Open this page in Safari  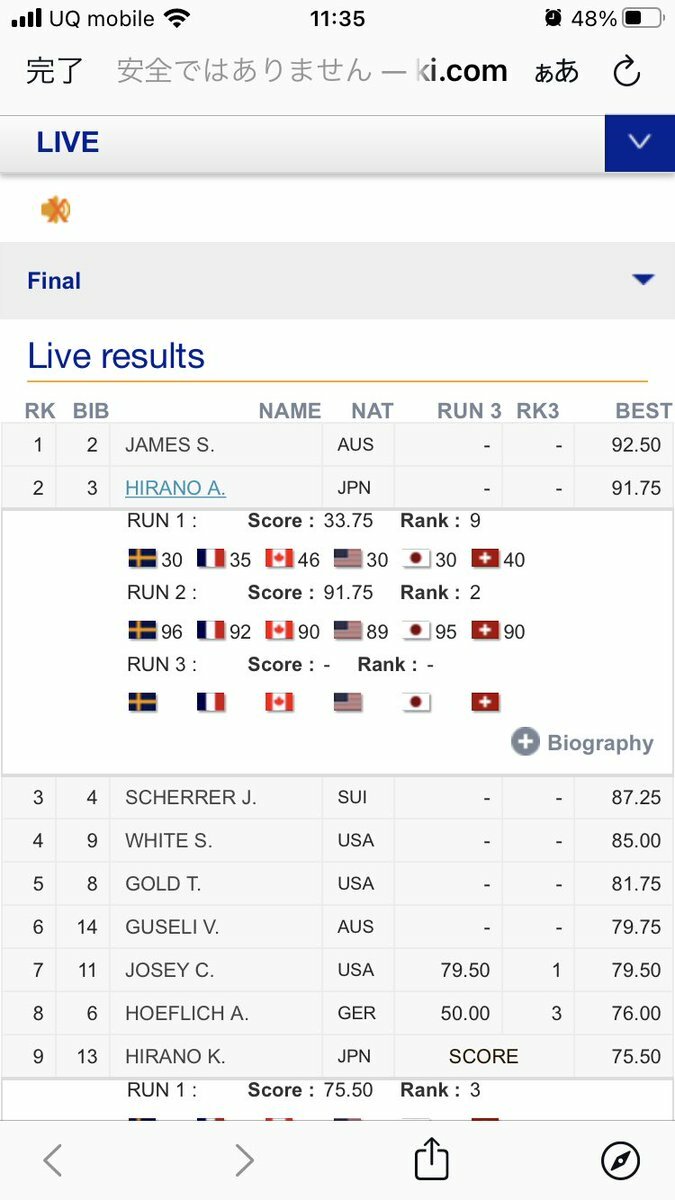(x=620, y=1160)
